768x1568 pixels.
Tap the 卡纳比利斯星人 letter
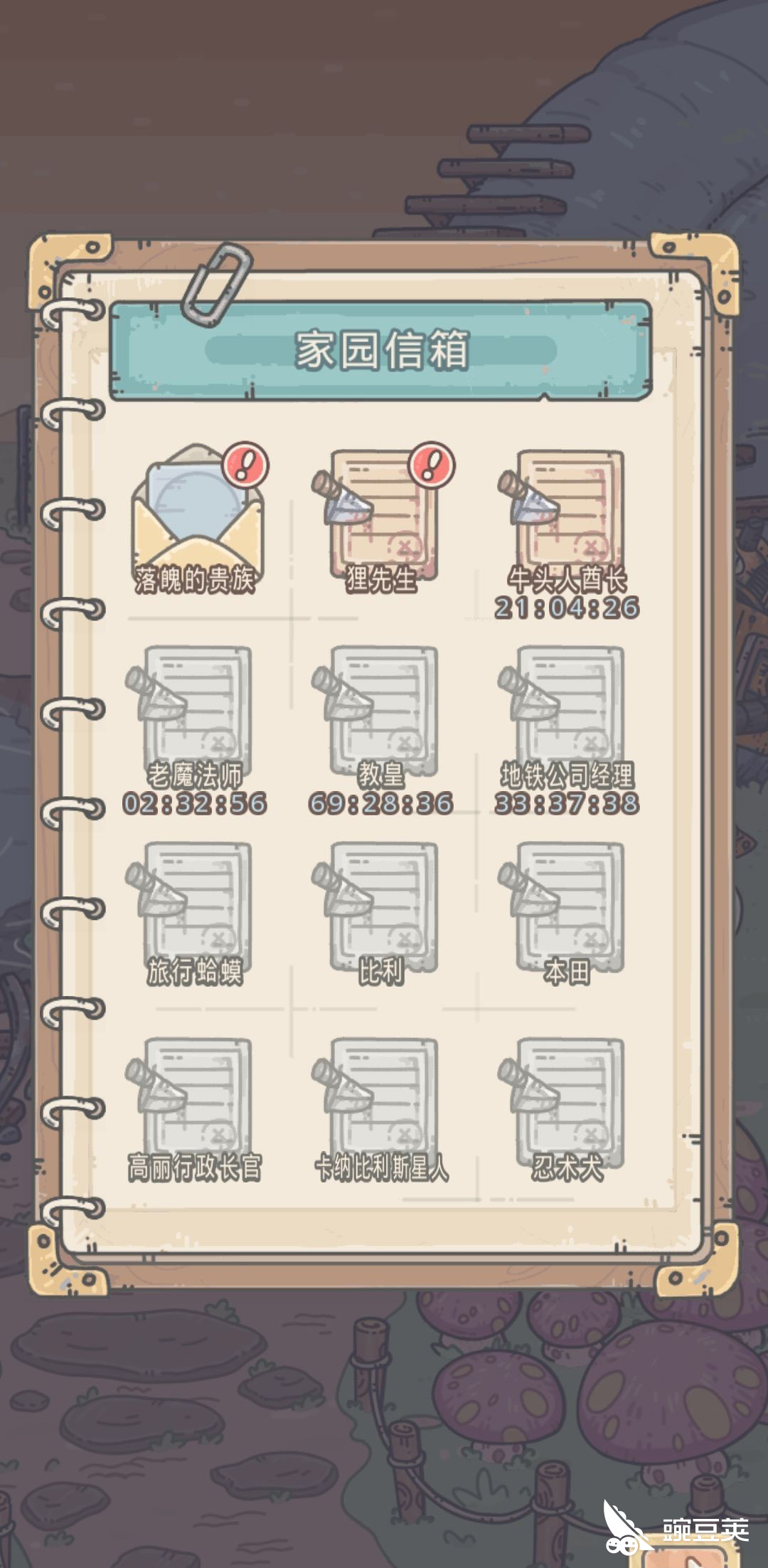tap(382, 1103)
